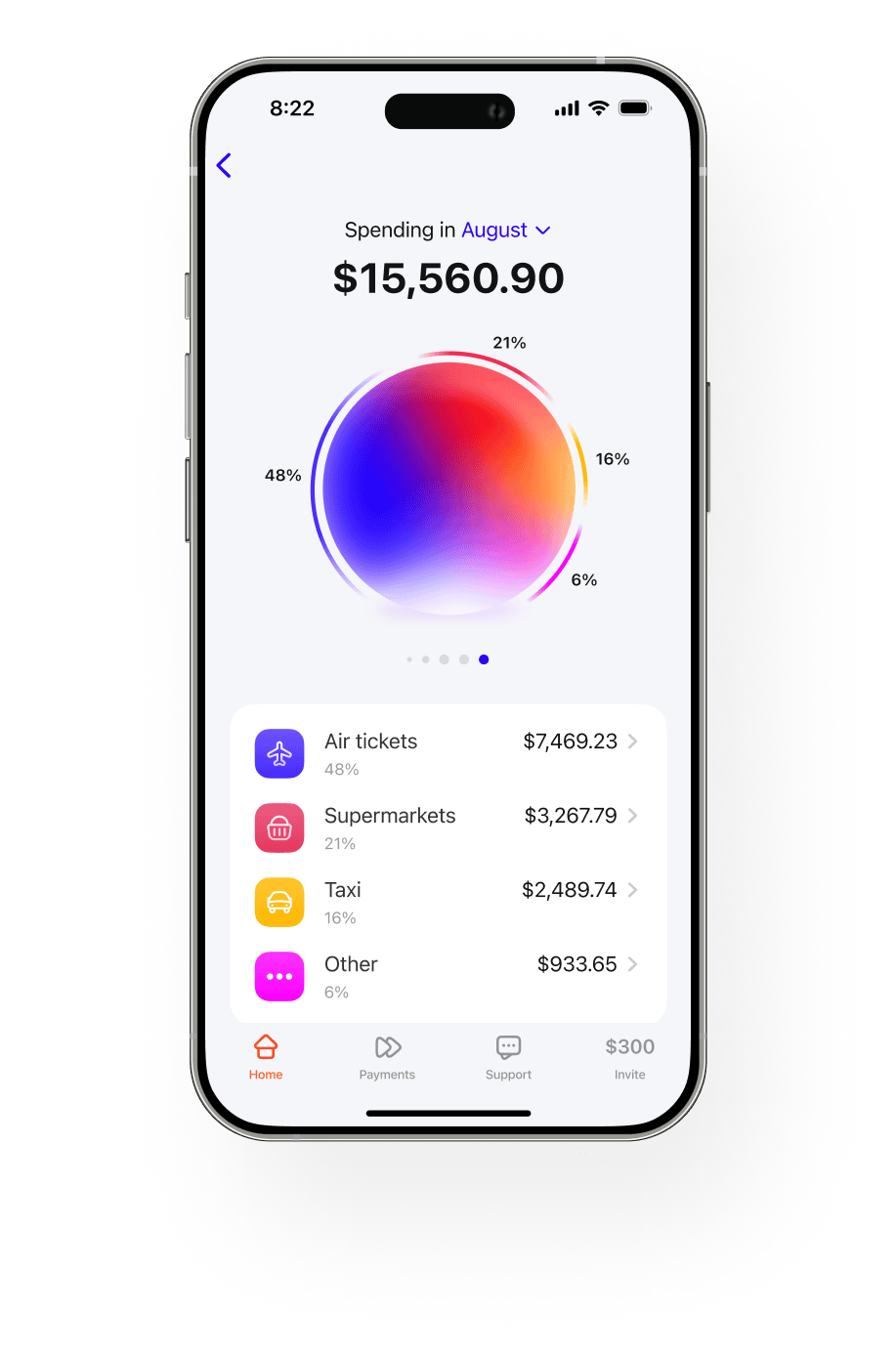
Task: Open the $300 Invite tab
Action: click(x=629, y=1058)
